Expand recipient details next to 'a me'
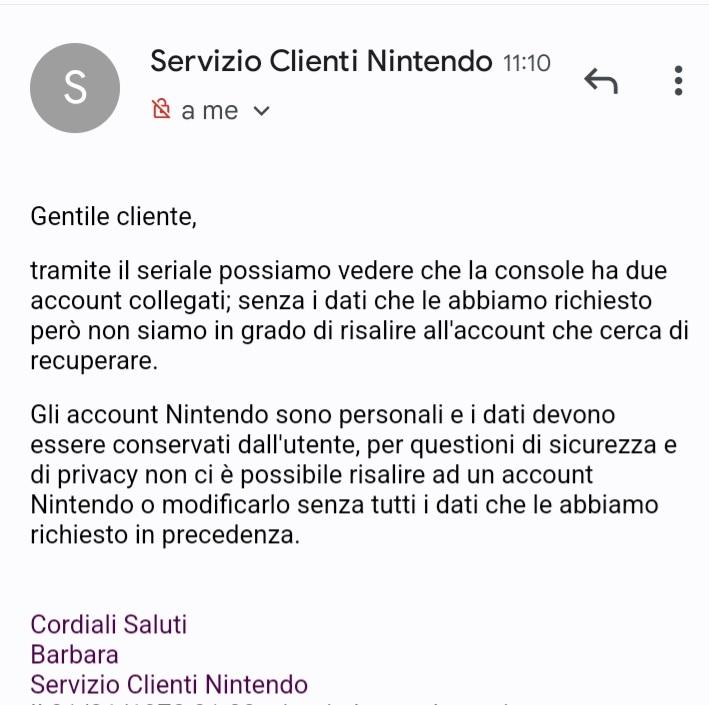 pyautogui.click(x=262, y=111)
